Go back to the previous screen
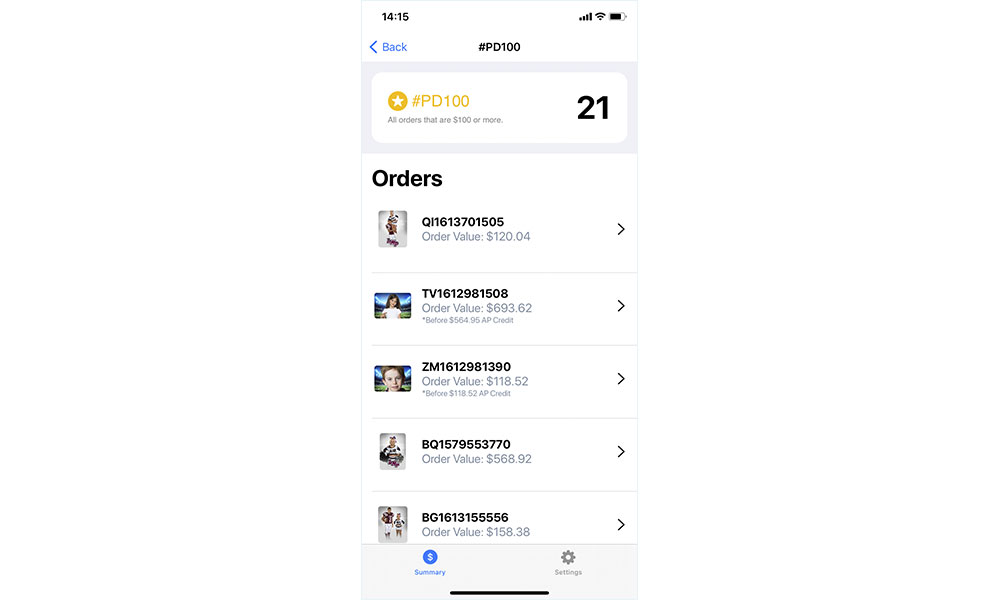Screen dimensions: 1000x600 (x=388, y=47)
